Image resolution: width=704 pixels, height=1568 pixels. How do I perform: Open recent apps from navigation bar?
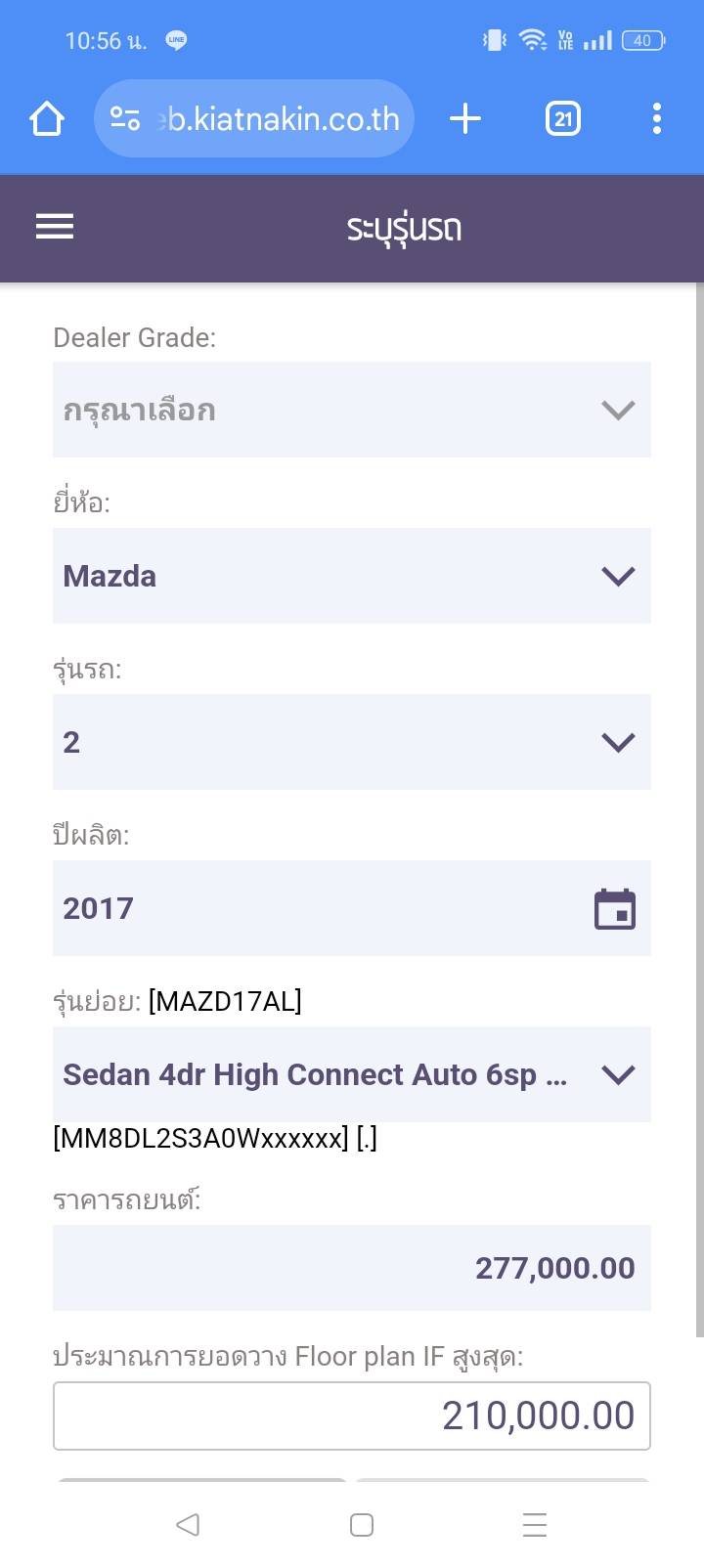[534, 1524]
